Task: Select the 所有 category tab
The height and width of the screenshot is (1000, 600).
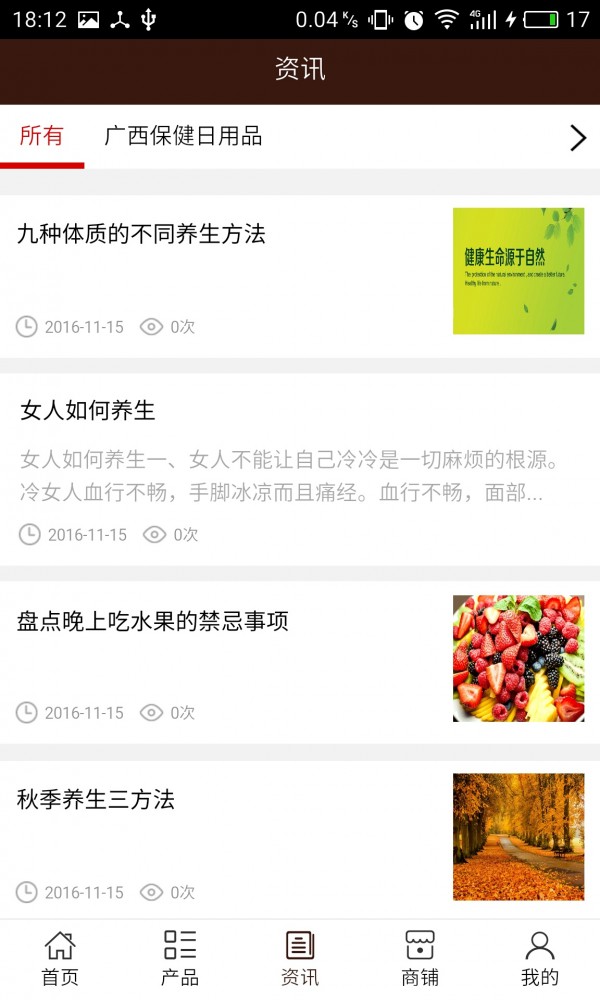Action: pos(42,137)
